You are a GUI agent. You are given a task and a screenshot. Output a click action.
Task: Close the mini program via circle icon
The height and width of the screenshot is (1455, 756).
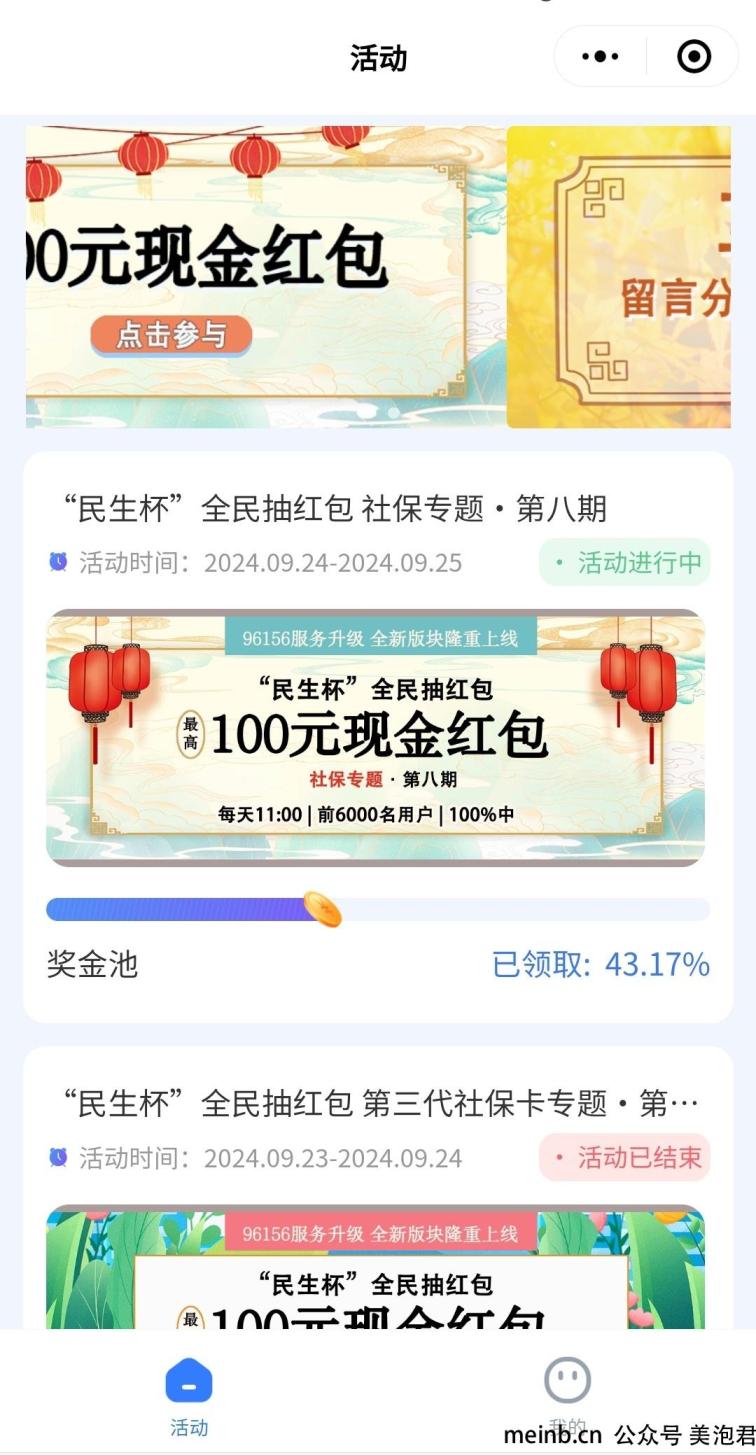[694, 57]
